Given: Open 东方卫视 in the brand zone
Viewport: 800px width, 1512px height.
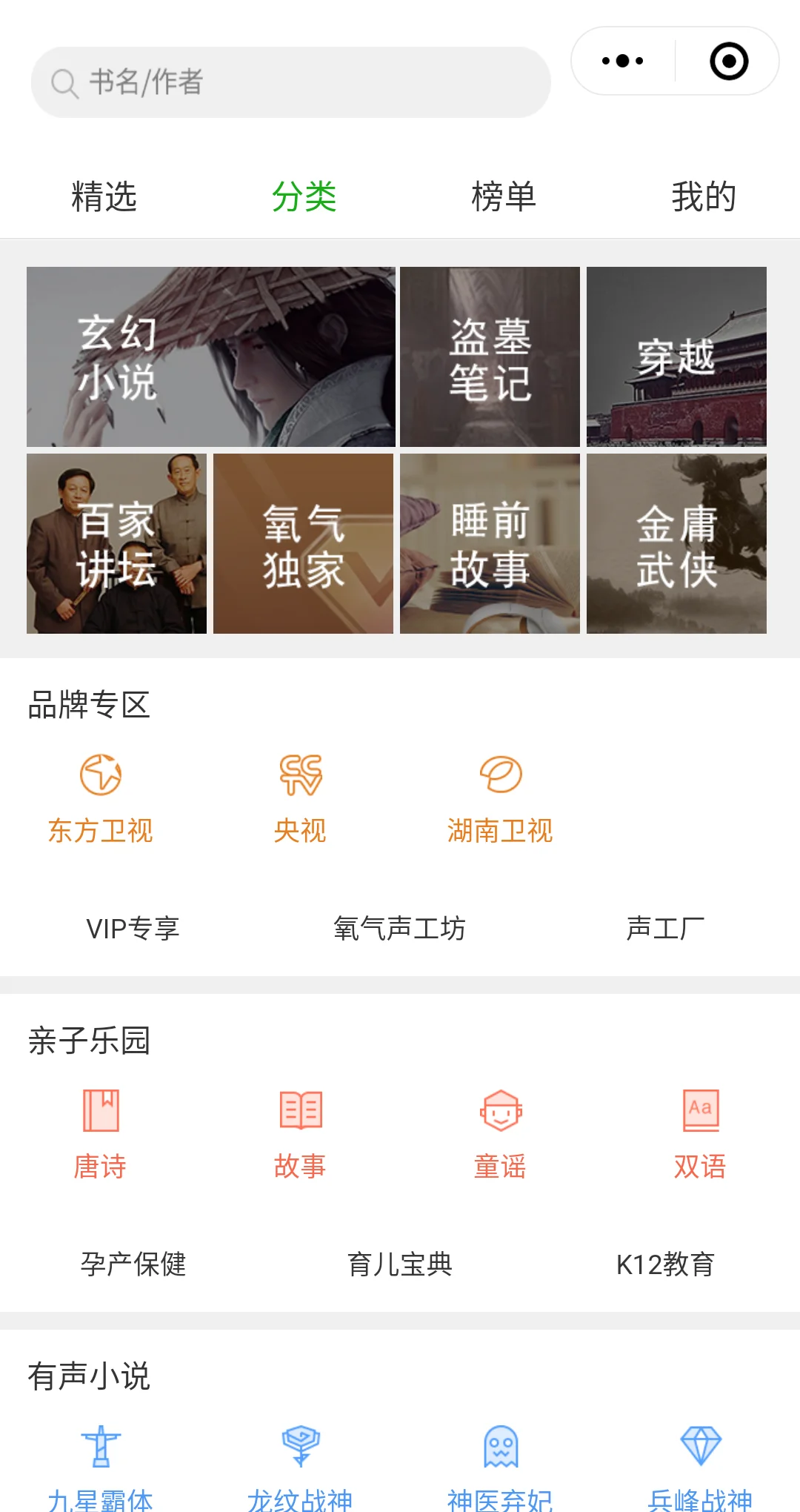Looking at the screenshot, I should 100,798.
